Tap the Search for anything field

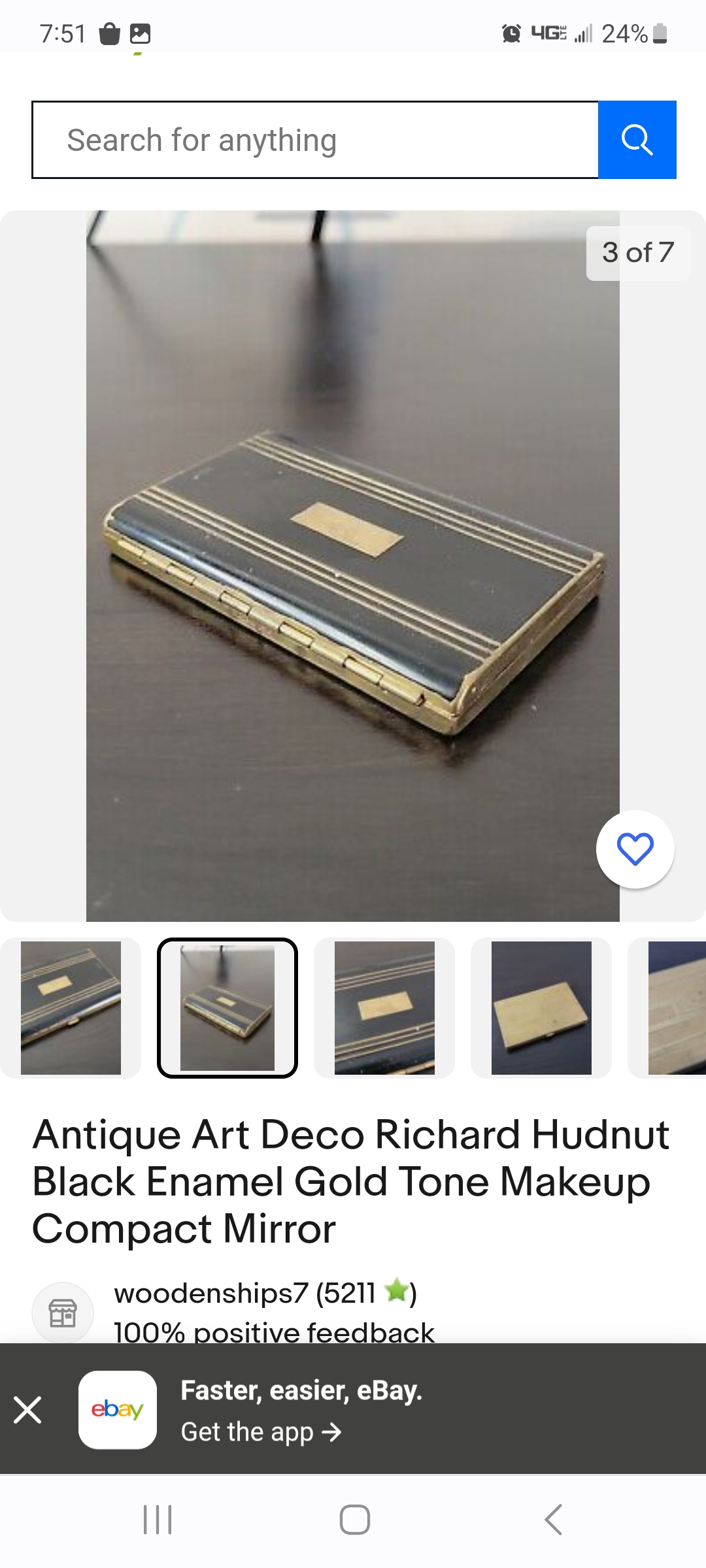[x=315, y=140]
